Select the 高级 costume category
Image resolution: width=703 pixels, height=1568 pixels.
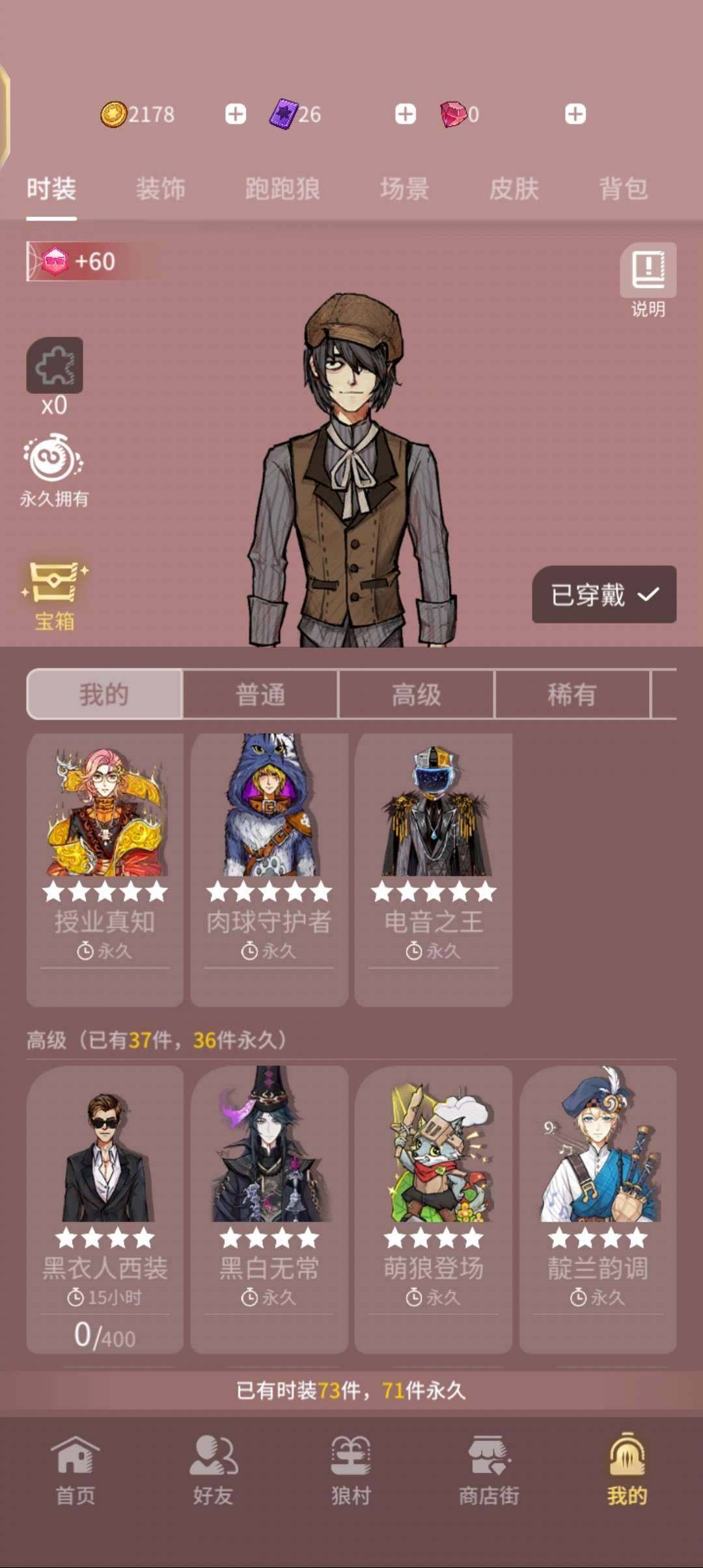(x=417, y=694)
